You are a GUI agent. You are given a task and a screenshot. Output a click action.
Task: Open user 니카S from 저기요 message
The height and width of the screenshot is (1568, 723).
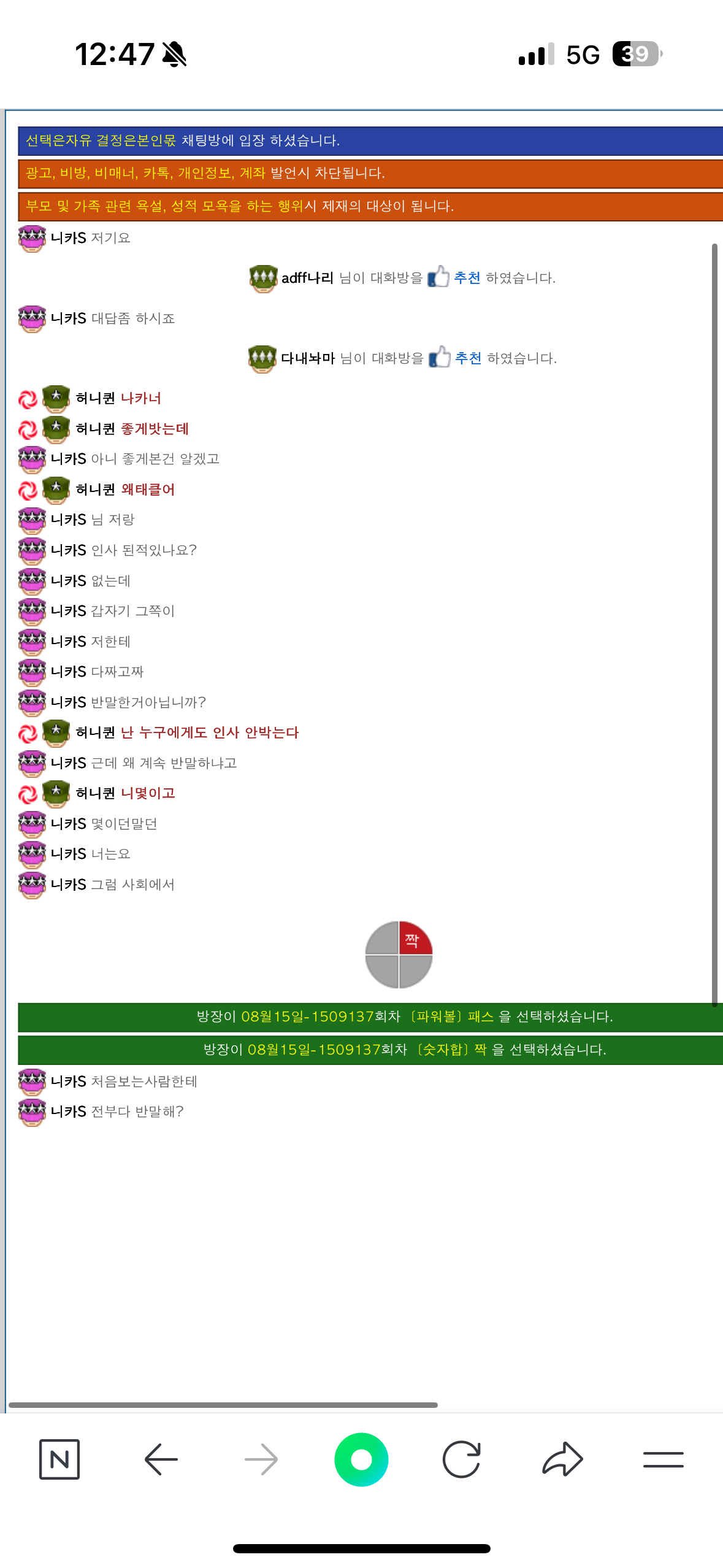[68, 238]
